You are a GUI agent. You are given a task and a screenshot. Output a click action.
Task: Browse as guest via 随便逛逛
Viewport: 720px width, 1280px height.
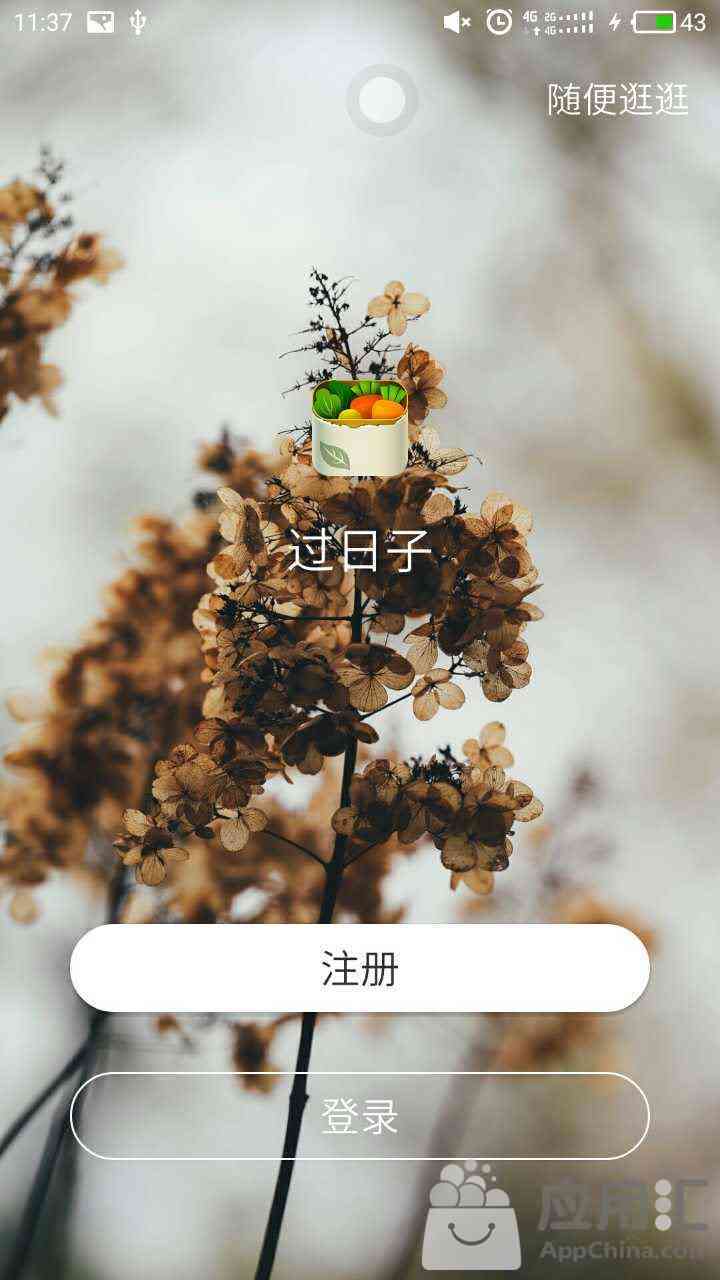(617, 99)
